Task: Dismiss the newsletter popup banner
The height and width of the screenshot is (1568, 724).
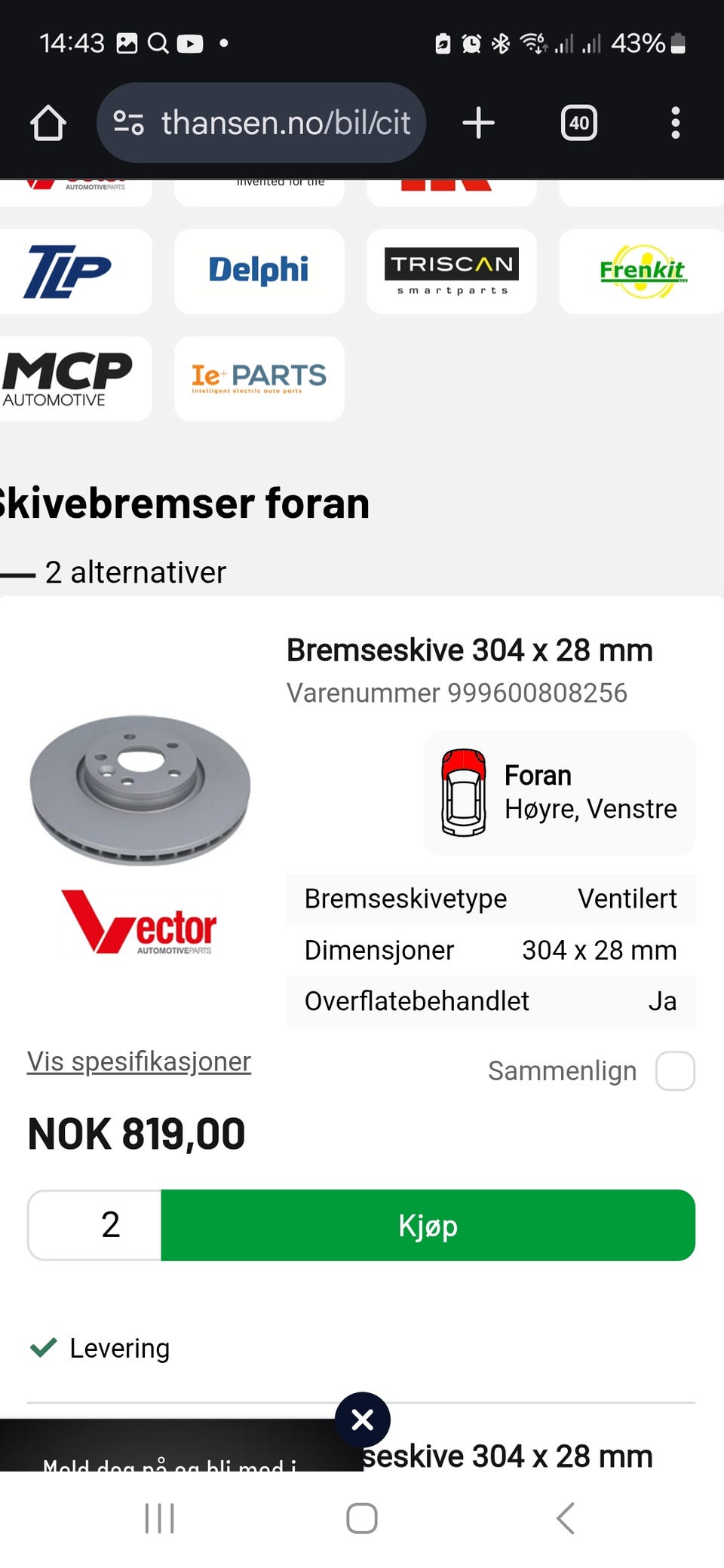Action: 362,1420
